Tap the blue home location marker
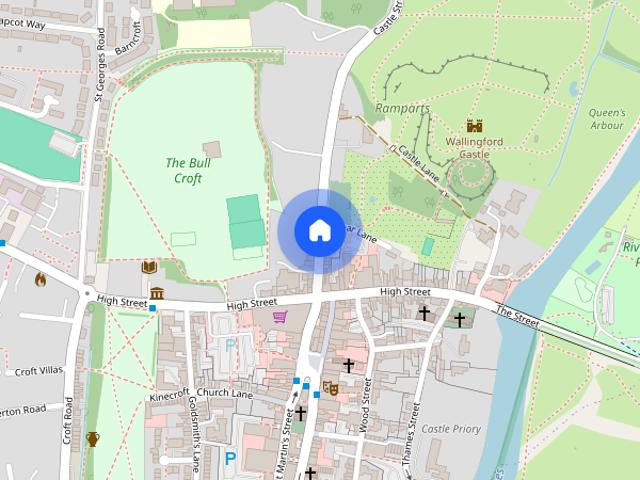Screen dimensions: 640x480 319,231
